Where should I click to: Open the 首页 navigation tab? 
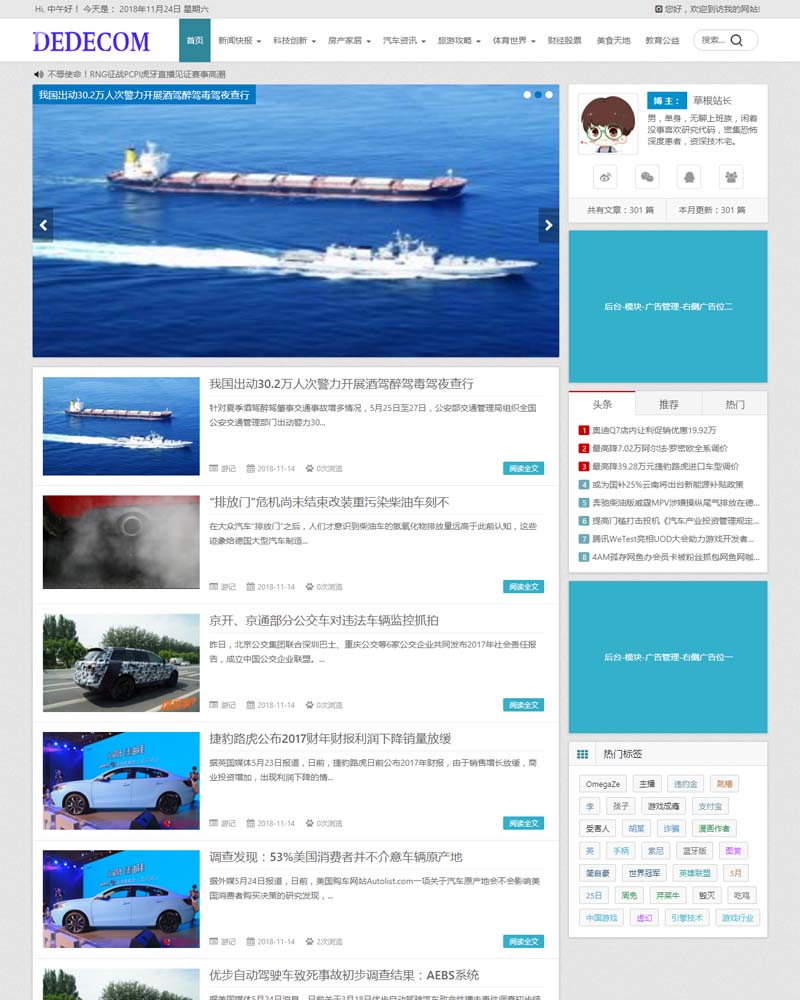[195, 41]
